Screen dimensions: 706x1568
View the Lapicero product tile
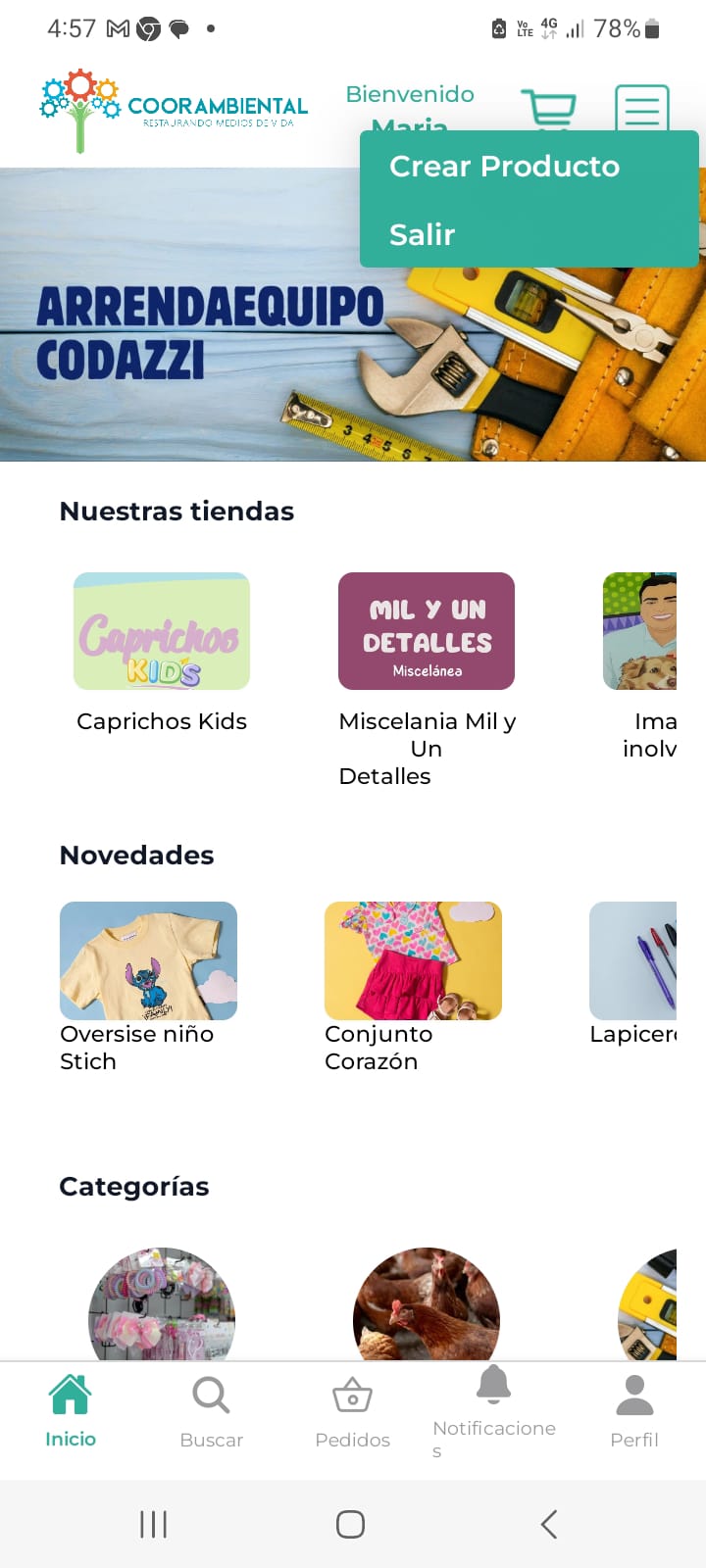point(634,961)
